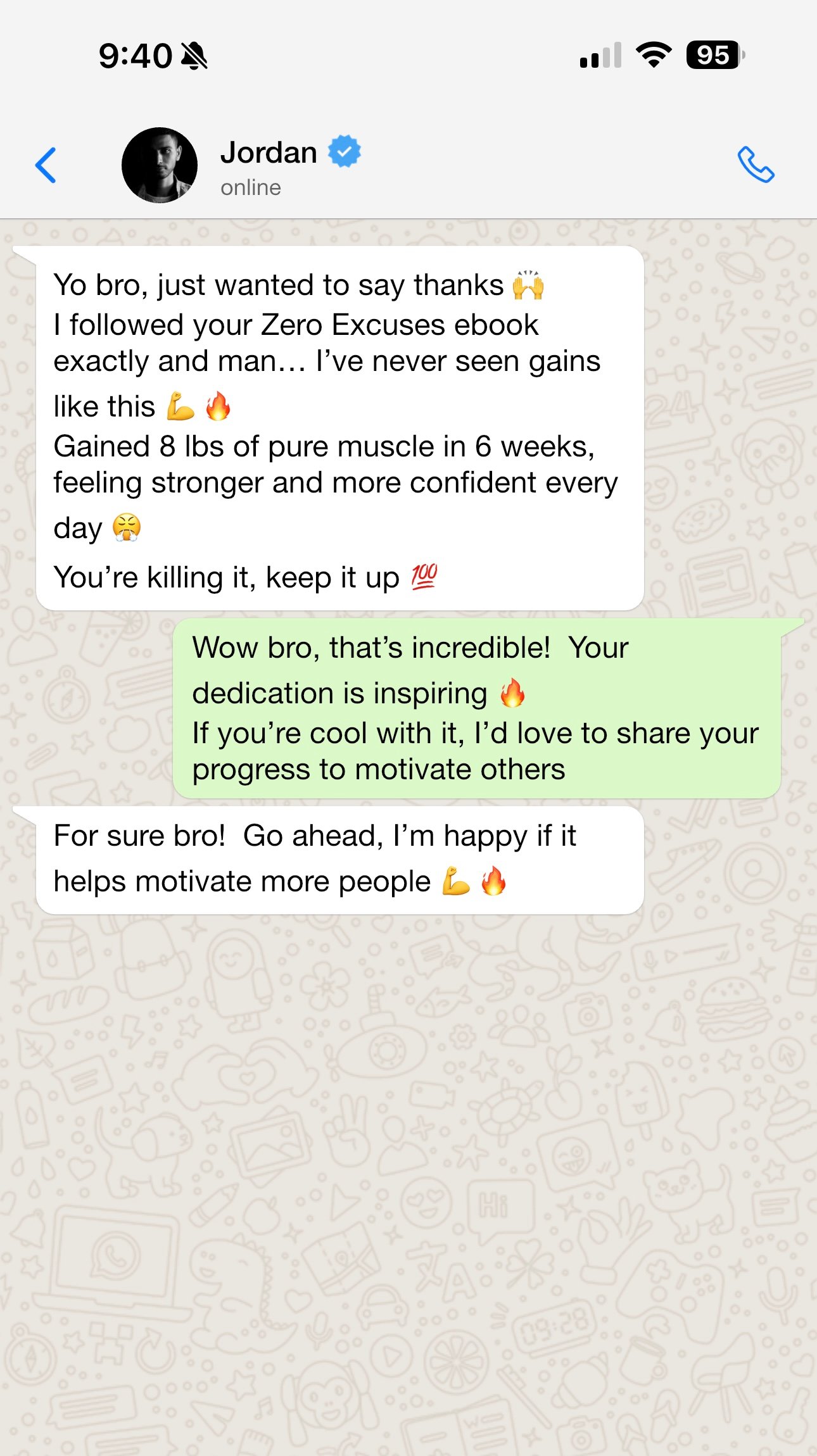Open Jordan's profile picture
This screenshot has height=1456, width=817.
[x=160, y=165]
